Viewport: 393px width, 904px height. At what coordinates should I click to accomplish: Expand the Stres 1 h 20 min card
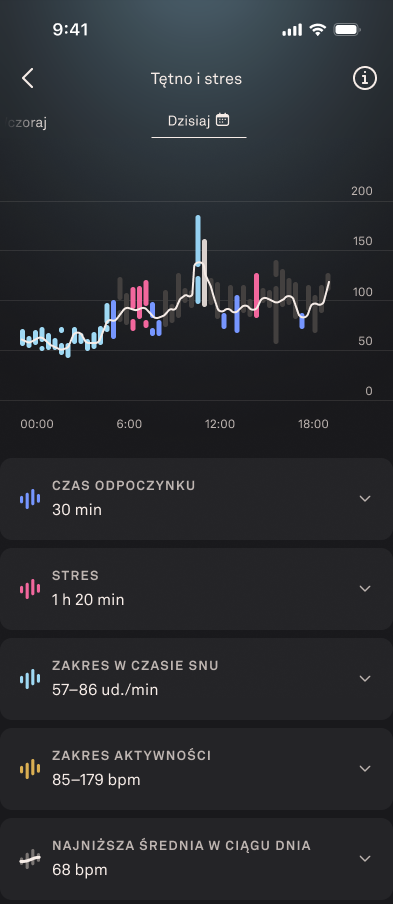coord(196,589)
